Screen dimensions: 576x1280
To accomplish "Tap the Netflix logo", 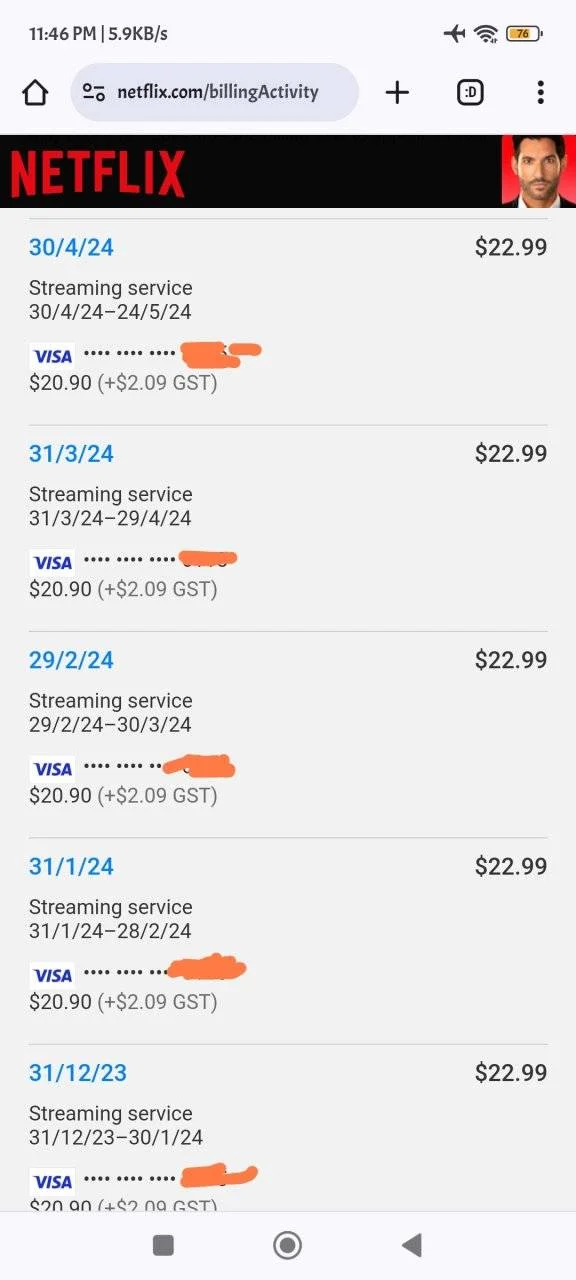I will pyautogui.click(x=98, y=173).
